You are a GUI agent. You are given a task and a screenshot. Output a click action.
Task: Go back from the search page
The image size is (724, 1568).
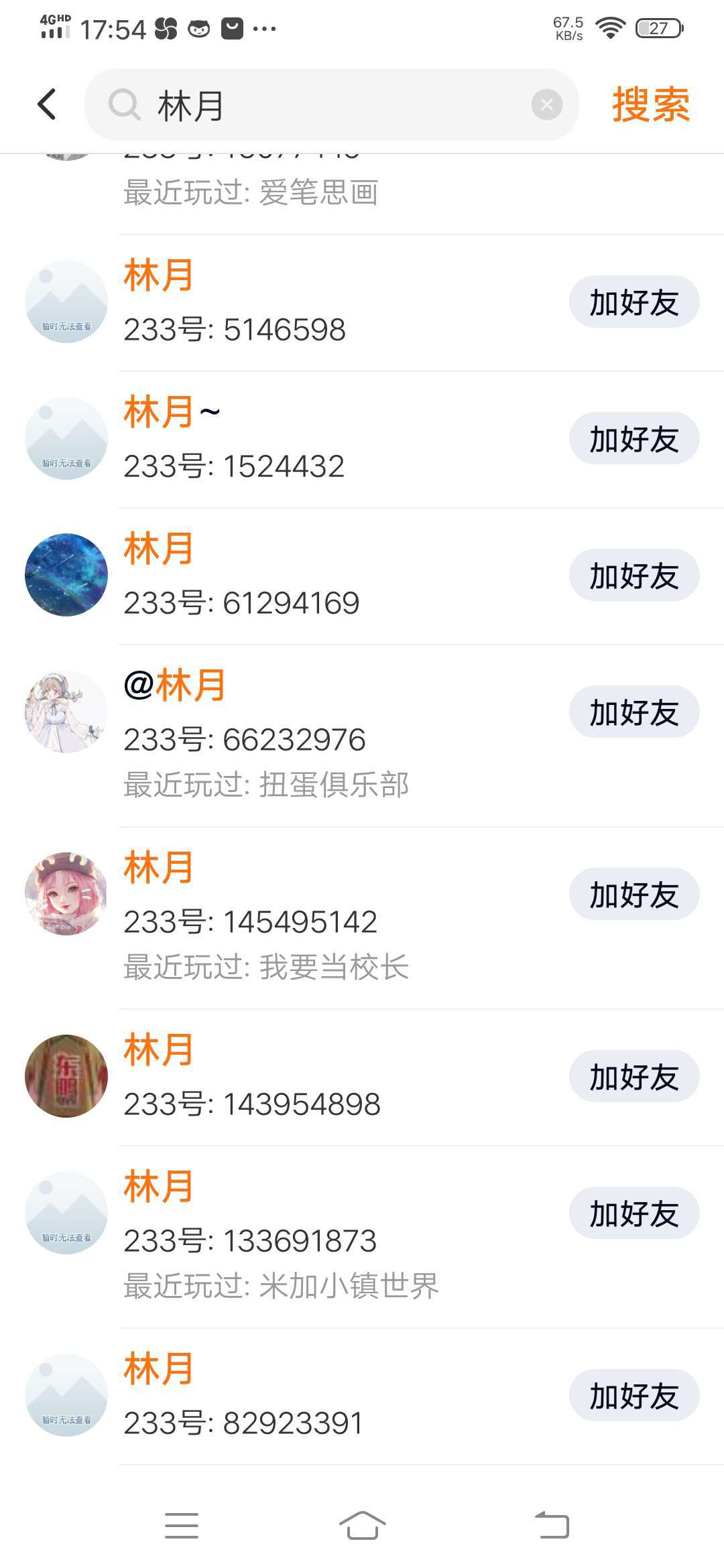point(47,105)
